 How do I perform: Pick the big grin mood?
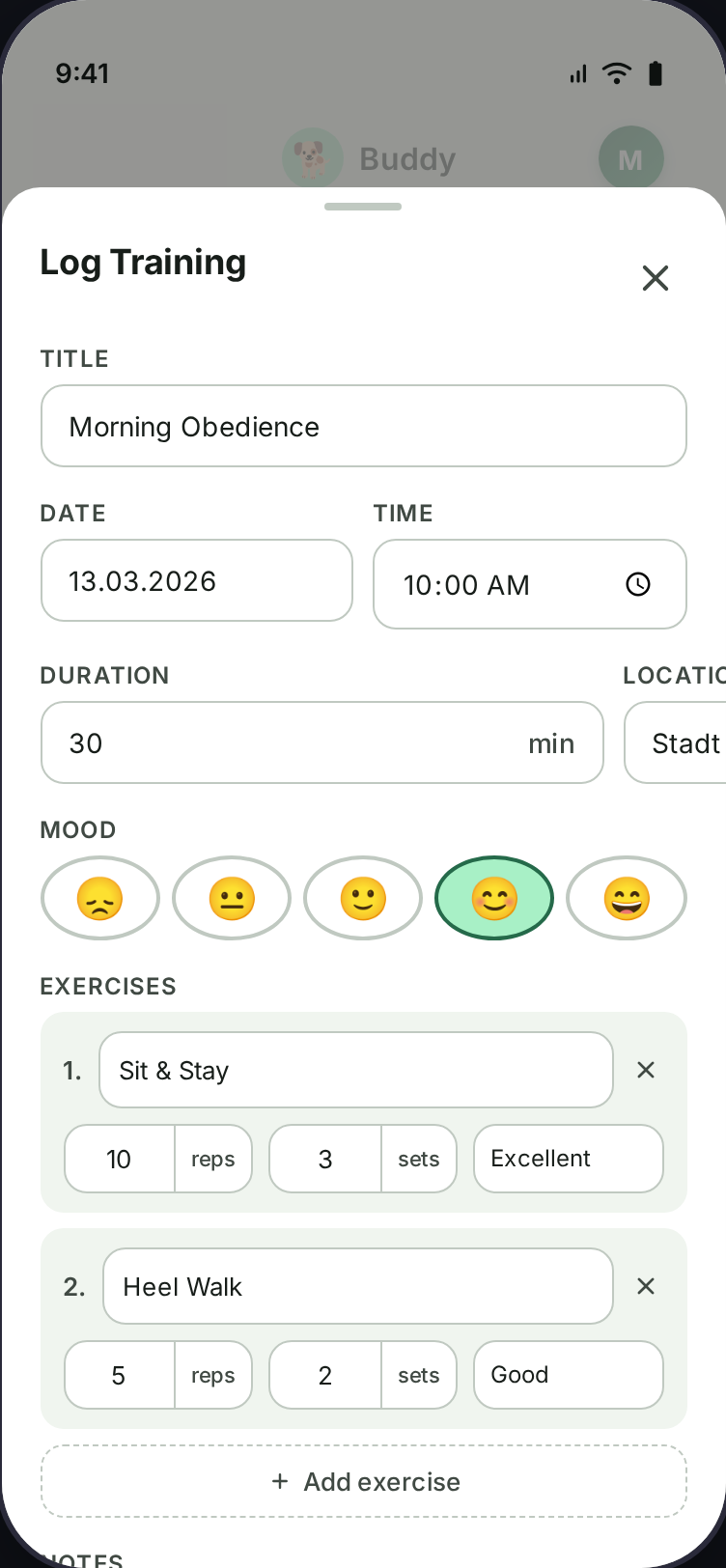pyautogui.click(x=626, y=899)
